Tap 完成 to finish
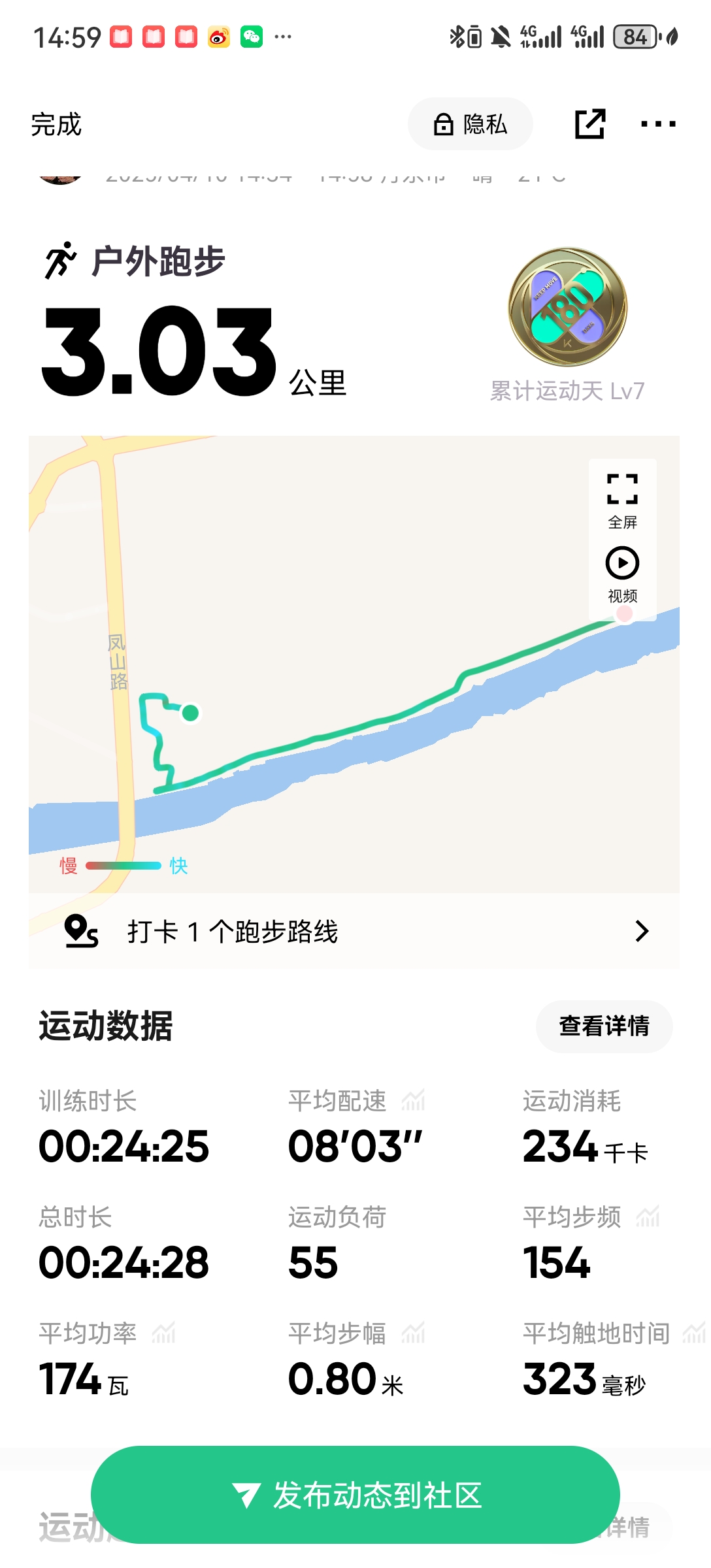This screenshot has height=1568, width=711. (x=56, y=124)
